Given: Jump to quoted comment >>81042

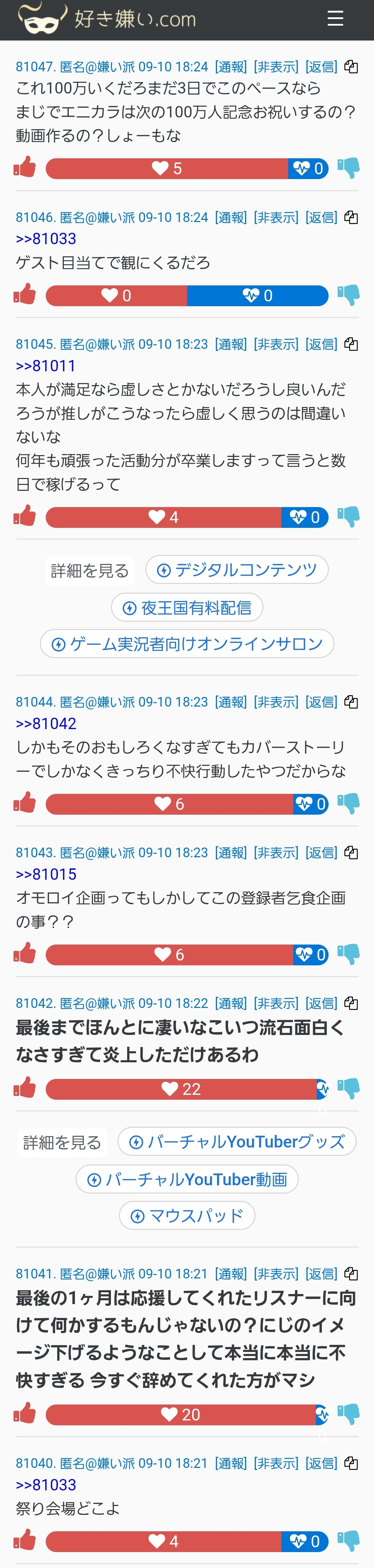Looking at the screenshot, I should 46,724.
